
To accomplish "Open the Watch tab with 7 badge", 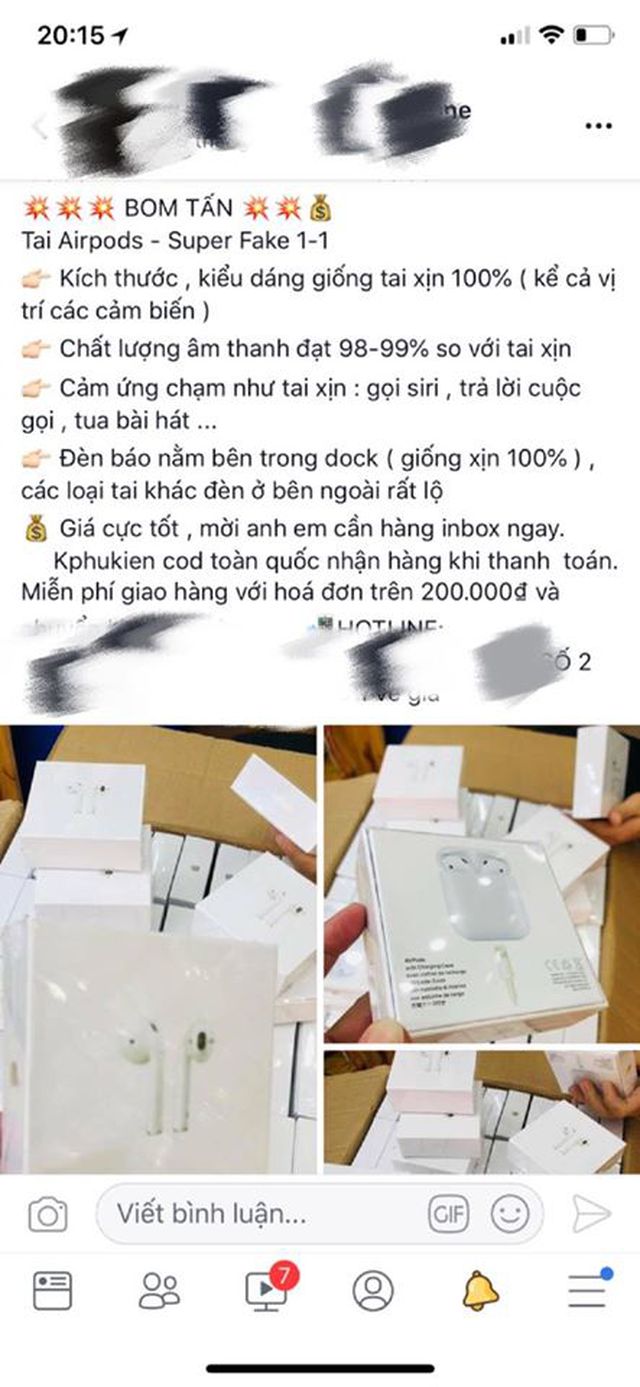I will 267,1291.
